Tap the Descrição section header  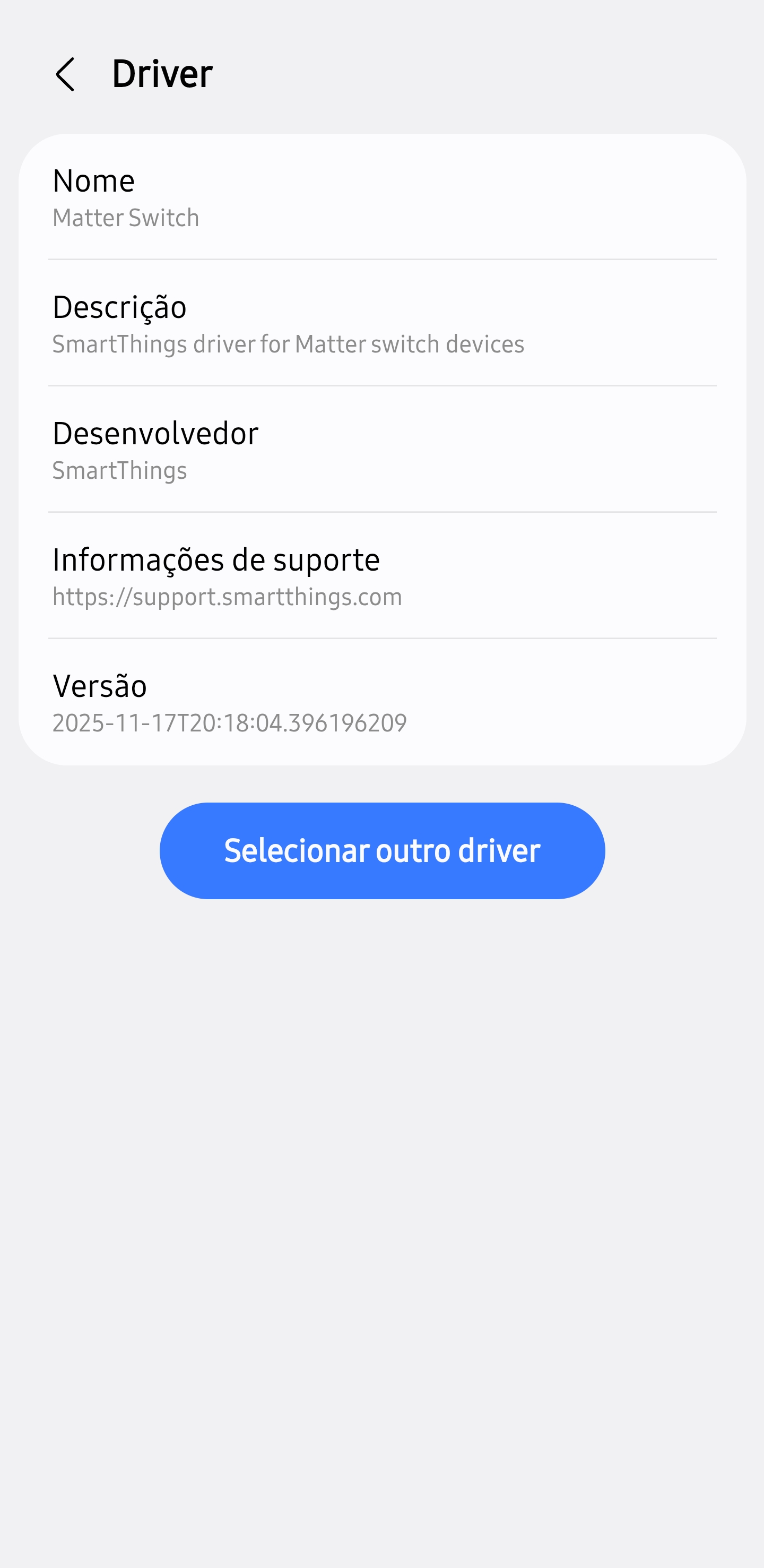(x=120, y=307)
